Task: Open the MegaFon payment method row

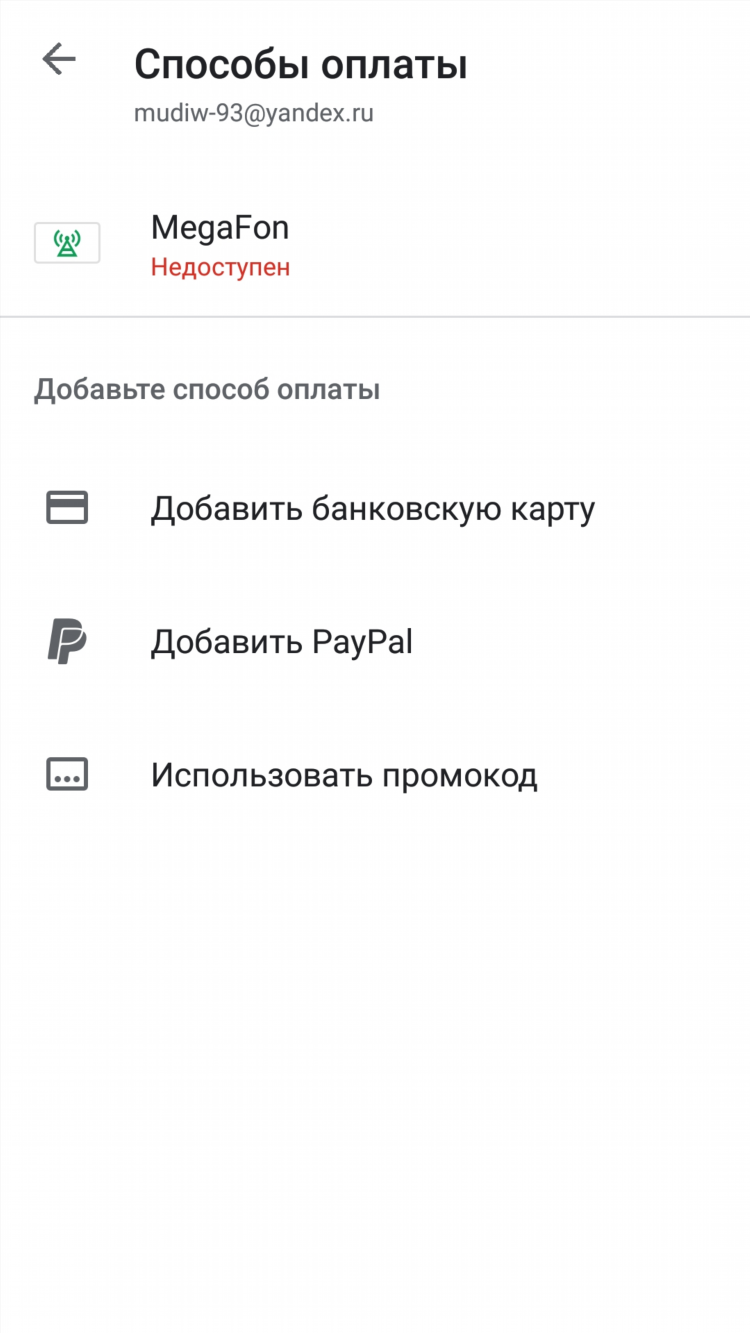Action: [375, 243]
